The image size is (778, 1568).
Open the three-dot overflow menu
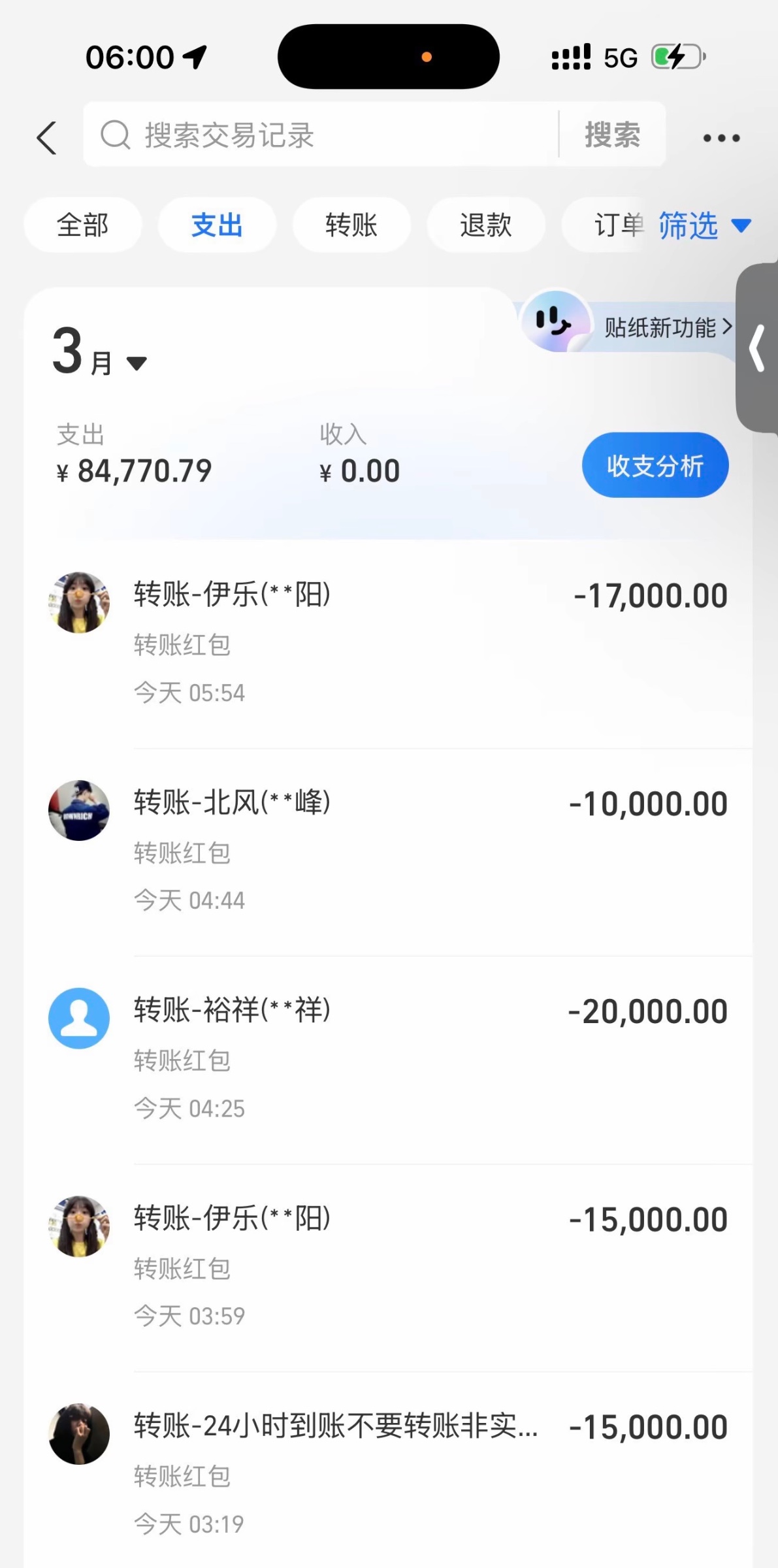[x=721, y=138]
